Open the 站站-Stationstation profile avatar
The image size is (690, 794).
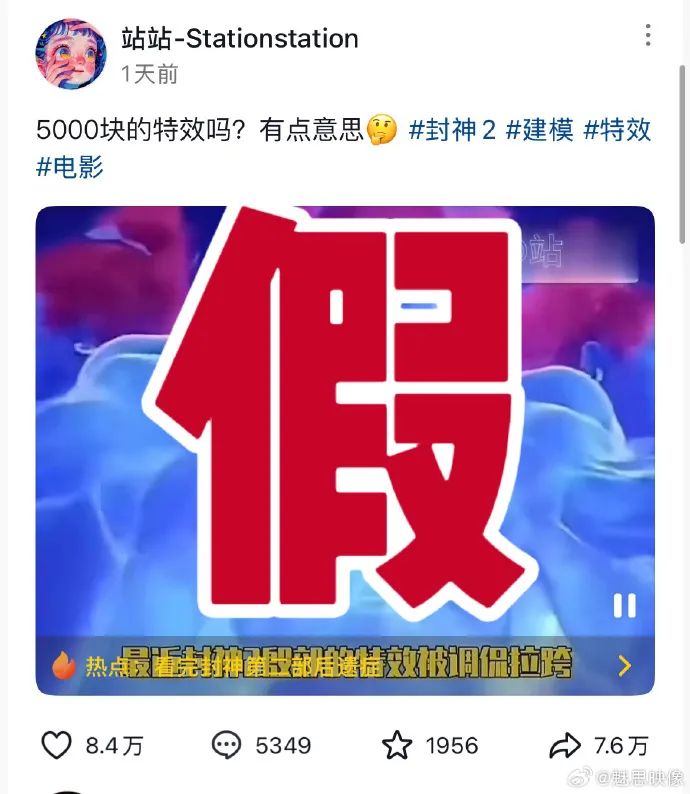click(71, 54)
